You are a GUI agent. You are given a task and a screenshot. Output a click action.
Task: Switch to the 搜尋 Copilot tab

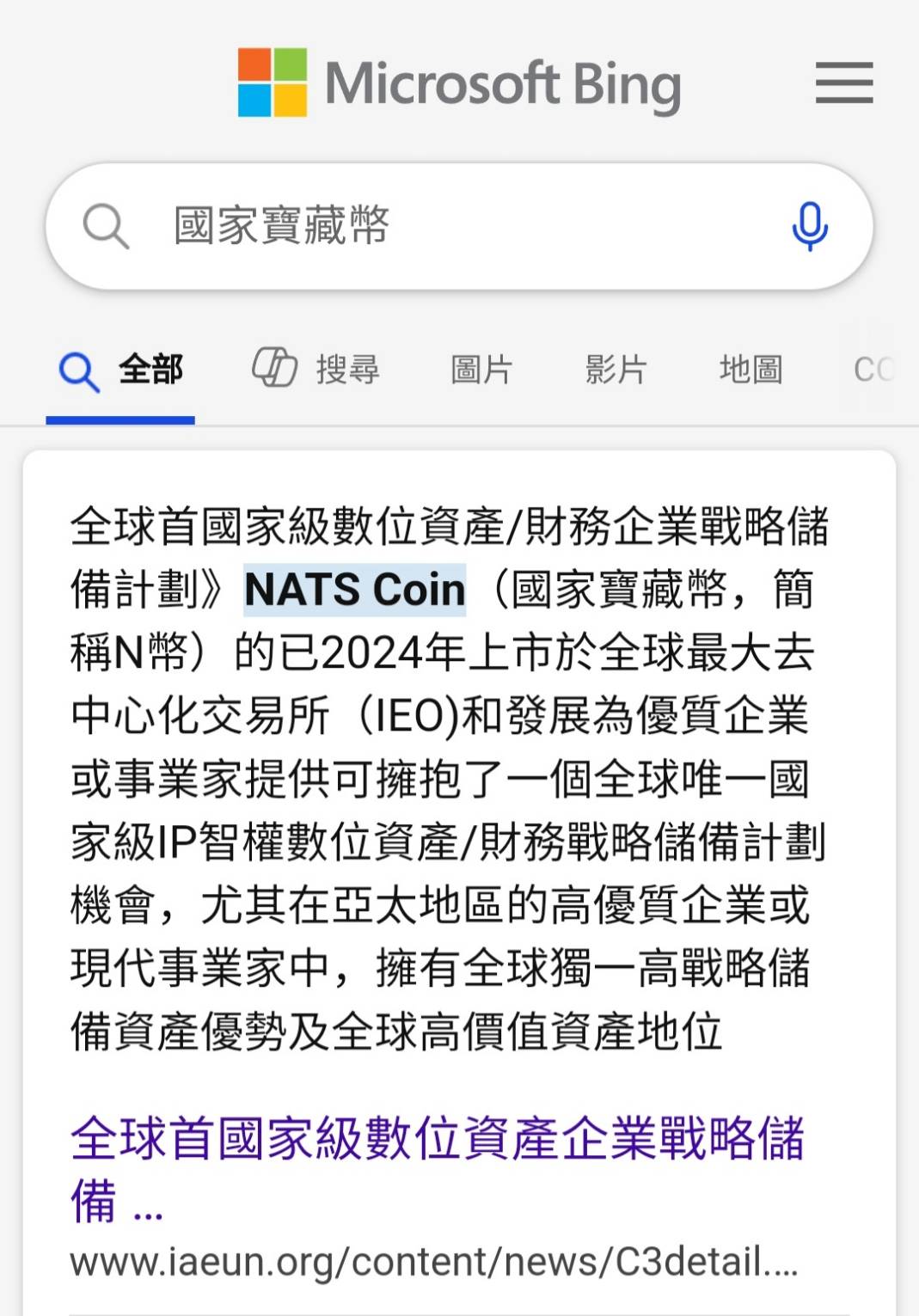click(x=316, y=370)
